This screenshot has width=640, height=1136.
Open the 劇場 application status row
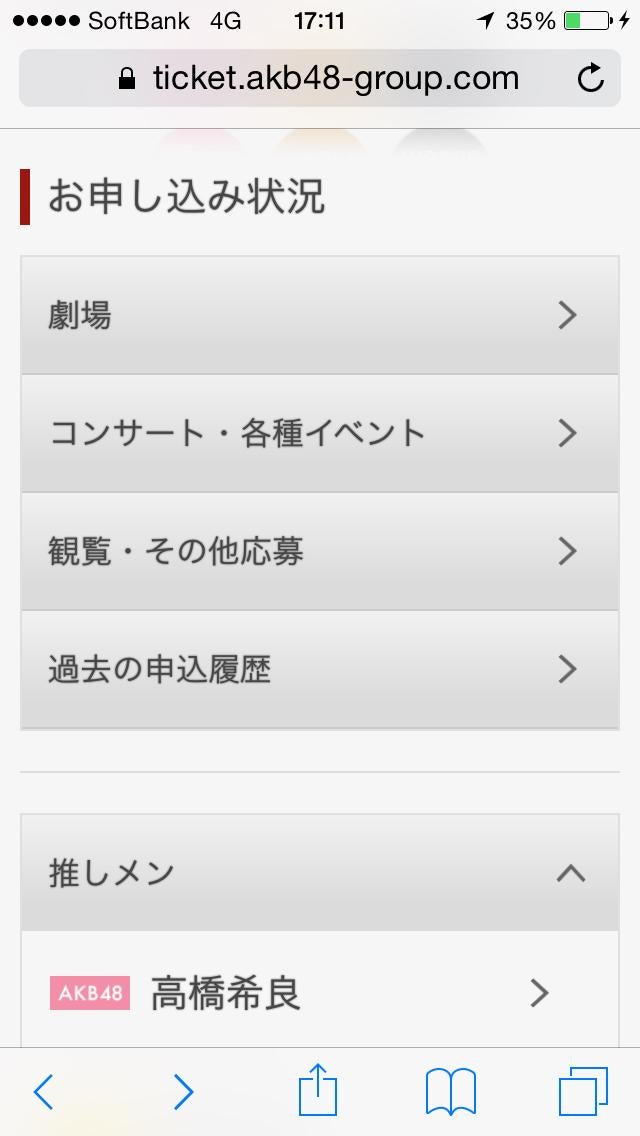319,316
